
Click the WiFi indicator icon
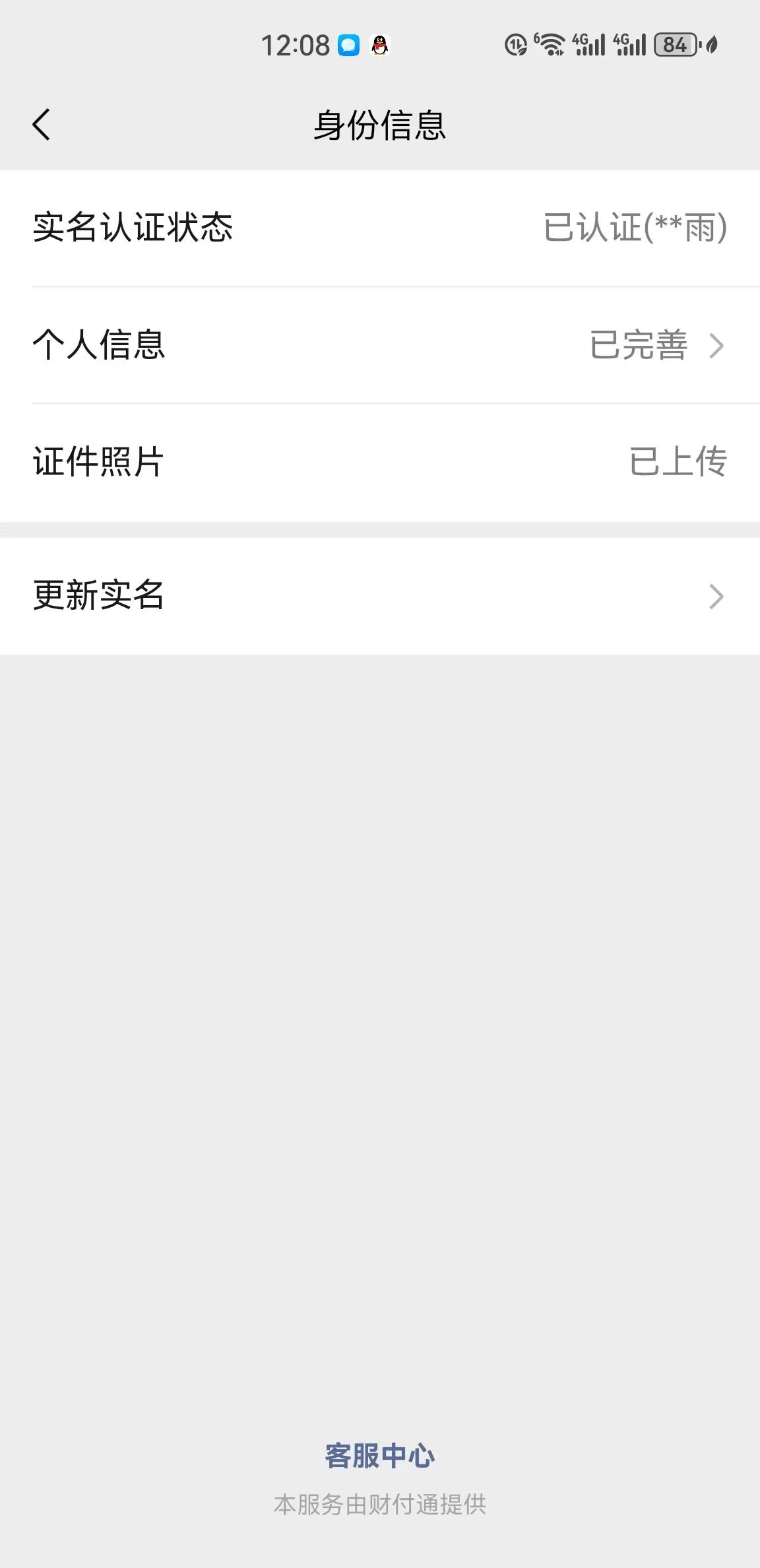pos(550,45)
